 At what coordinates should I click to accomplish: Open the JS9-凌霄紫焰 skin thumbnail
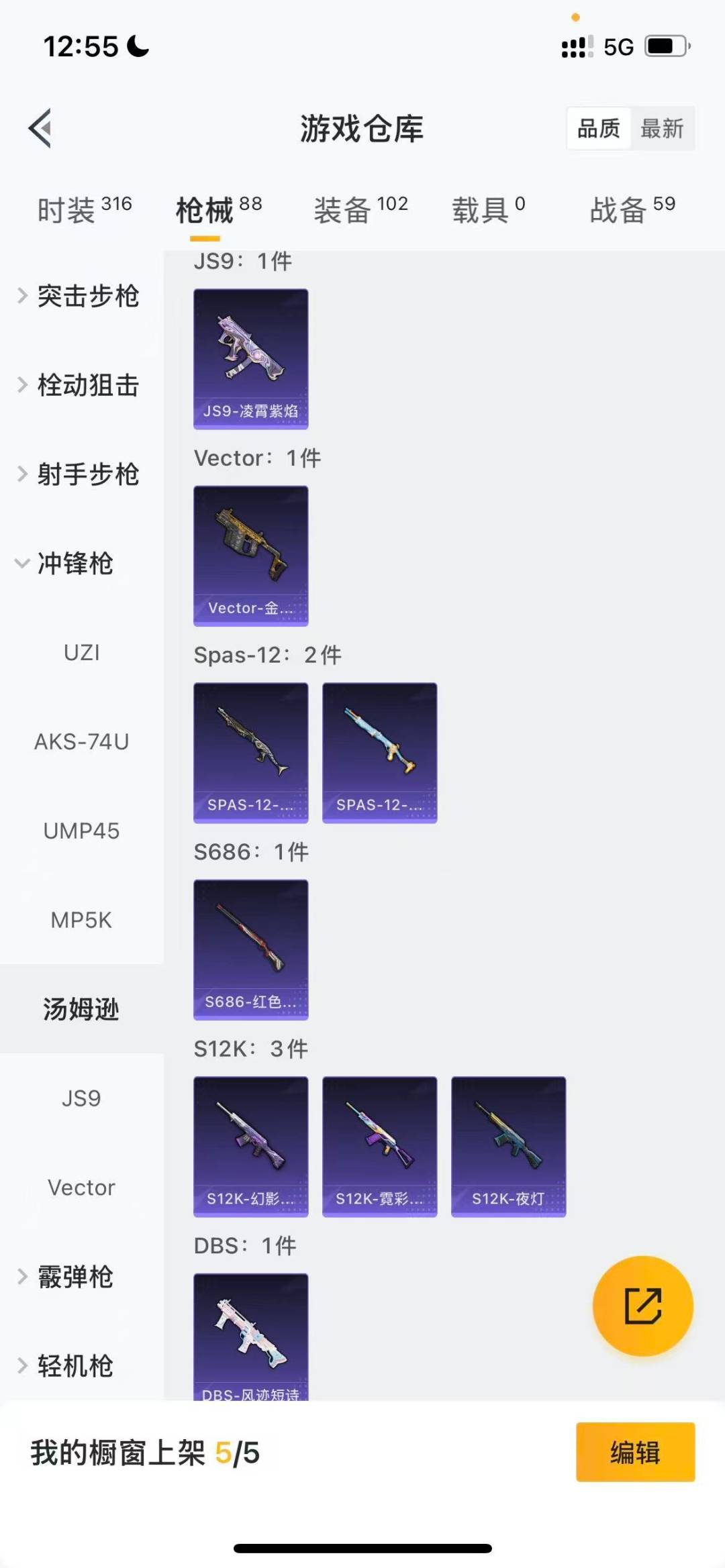pyautogui.click(x=250, y=358)
